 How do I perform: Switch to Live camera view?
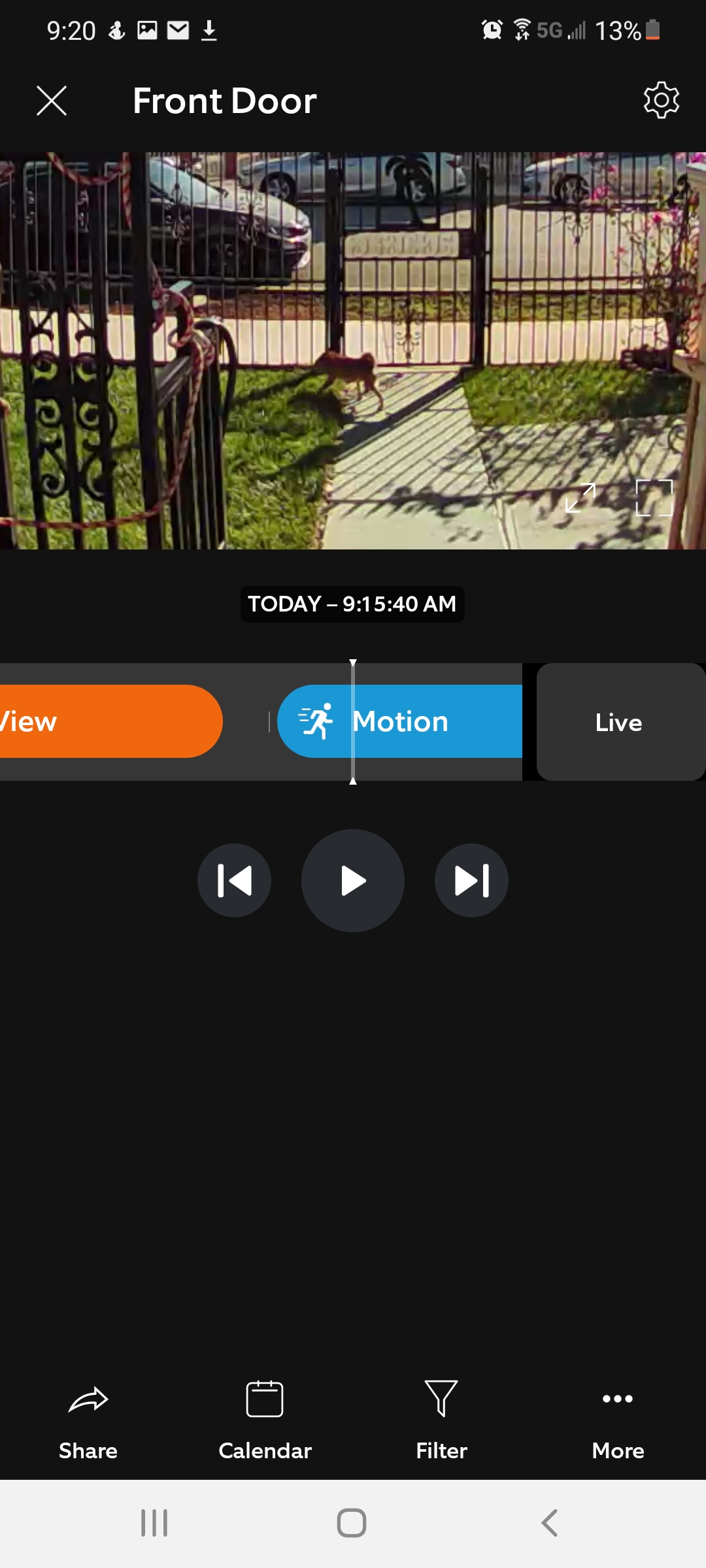point(619,722)
